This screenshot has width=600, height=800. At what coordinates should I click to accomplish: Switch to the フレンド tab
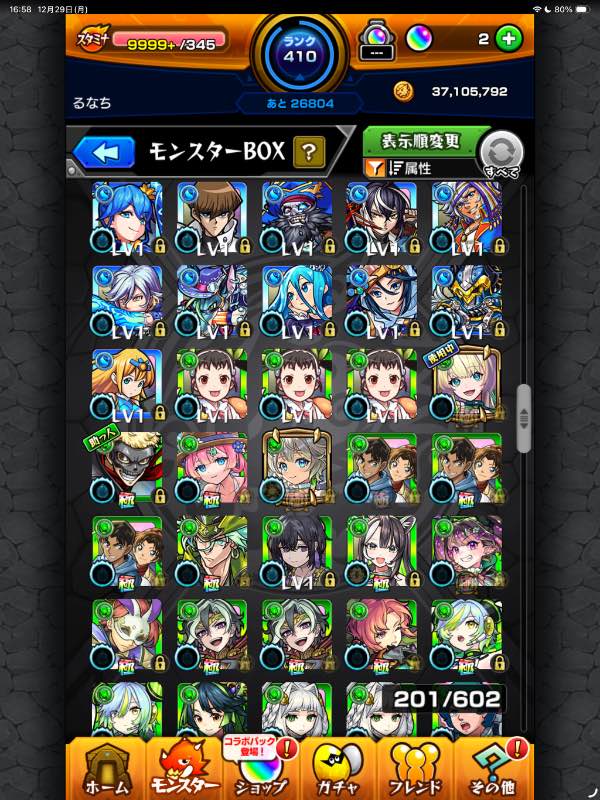(x=415, y=770)
